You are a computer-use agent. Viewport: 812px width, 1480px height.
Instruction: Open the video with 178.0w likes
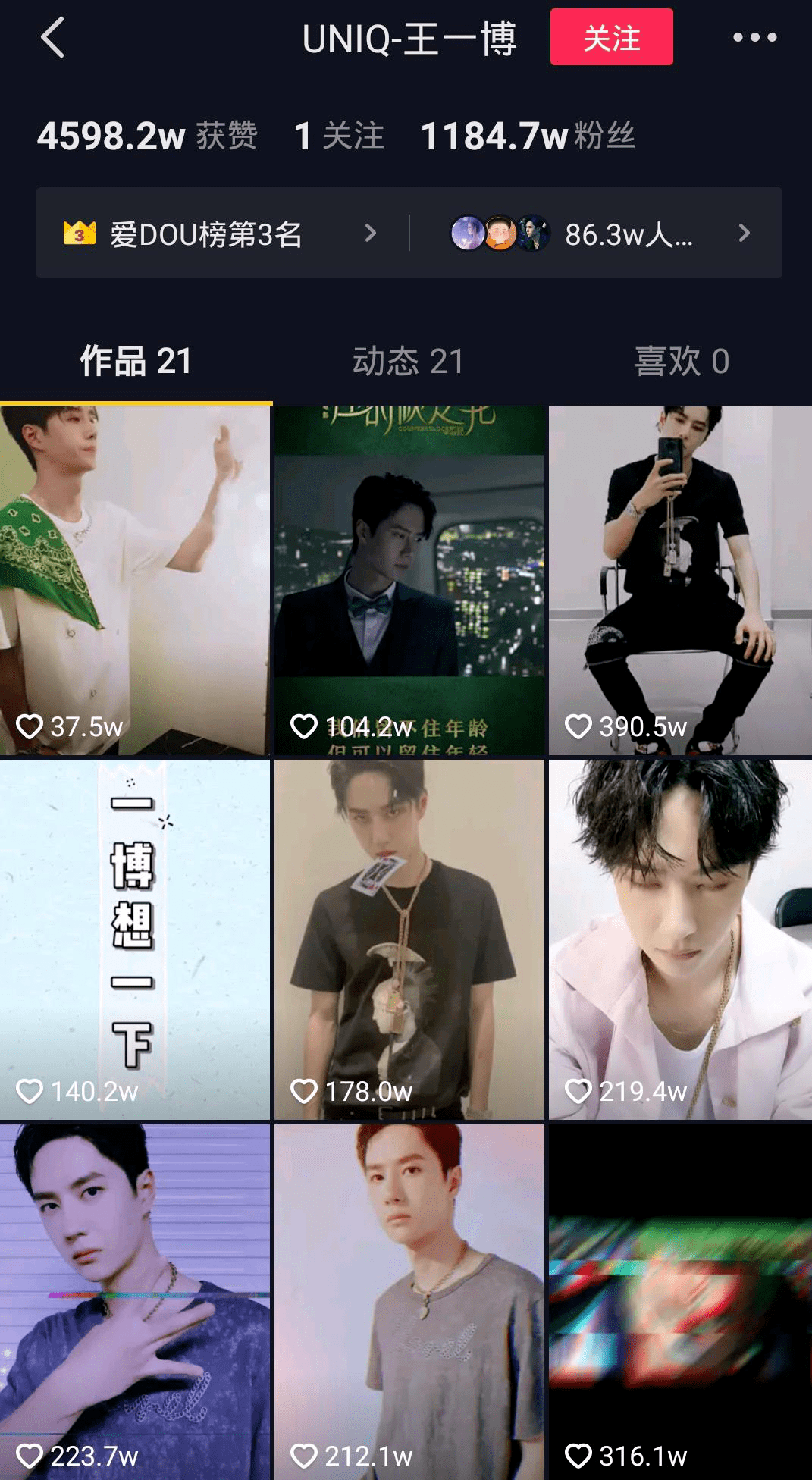click(x=409, y=939)
